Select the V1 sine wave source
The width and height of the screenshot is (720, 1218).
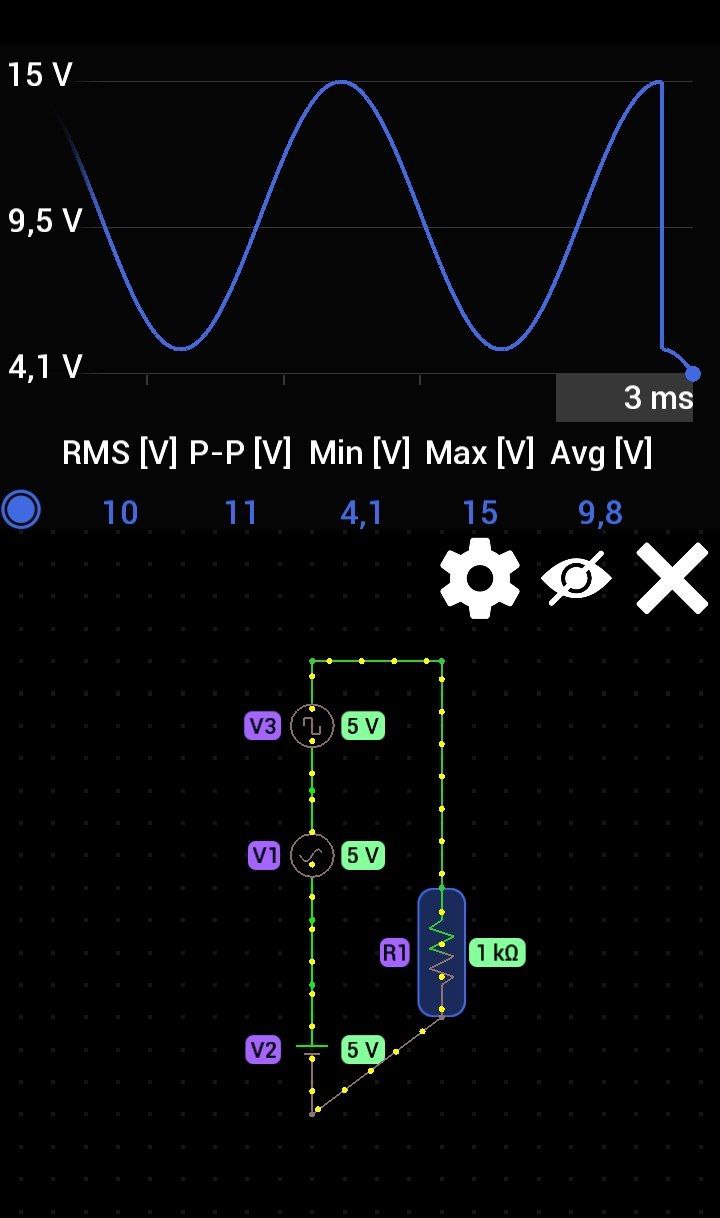[x=312, y=855]
